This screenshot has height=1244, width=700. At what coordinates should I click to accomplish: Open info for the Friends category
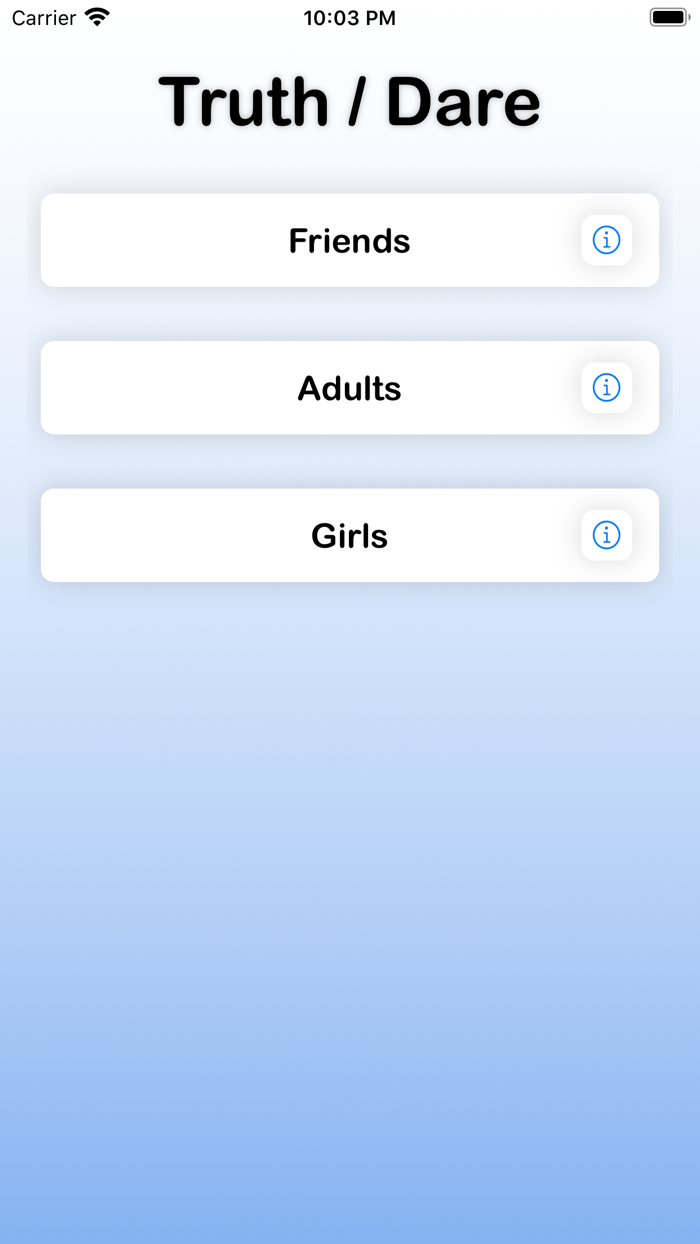click(606, 240)
